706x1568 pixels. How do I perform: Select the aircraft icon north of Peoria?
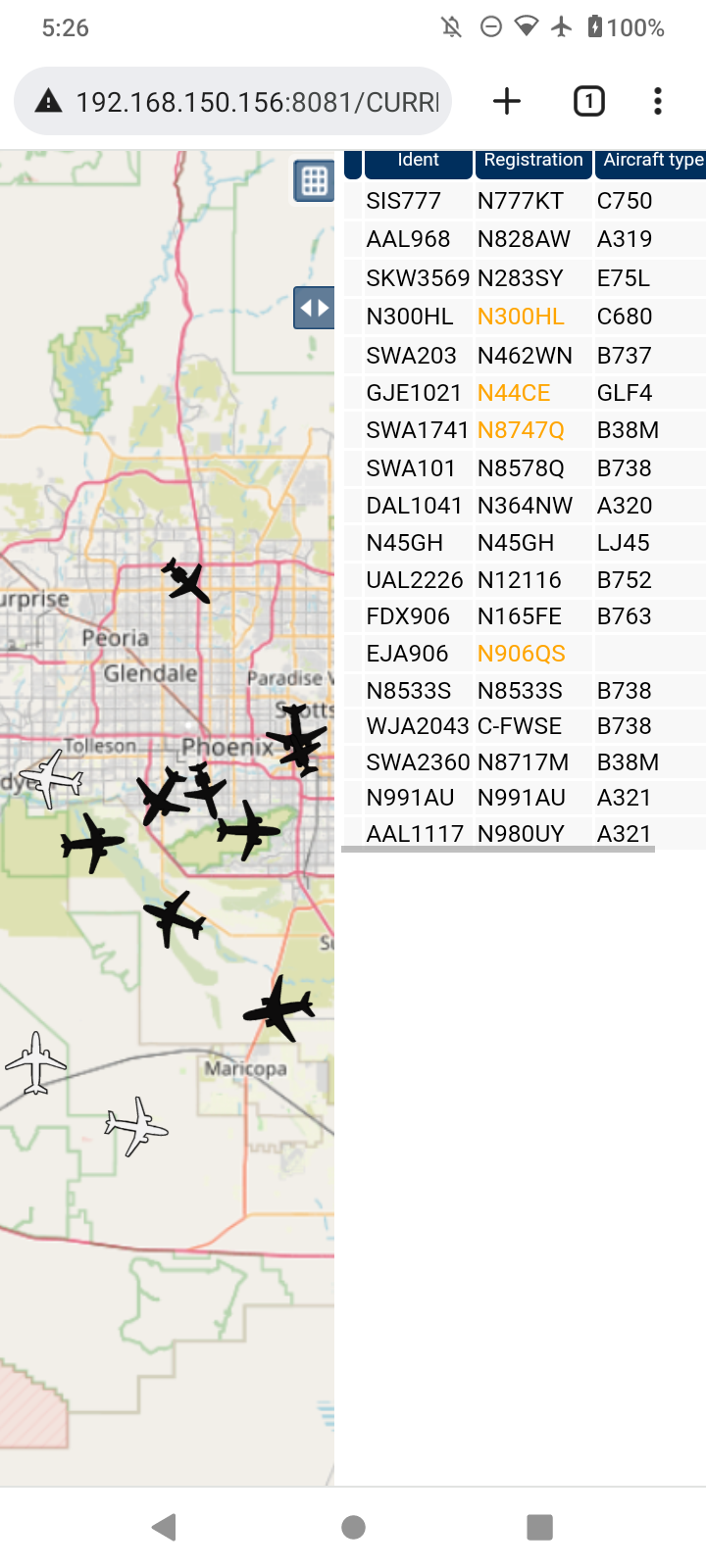pos(186,581)
